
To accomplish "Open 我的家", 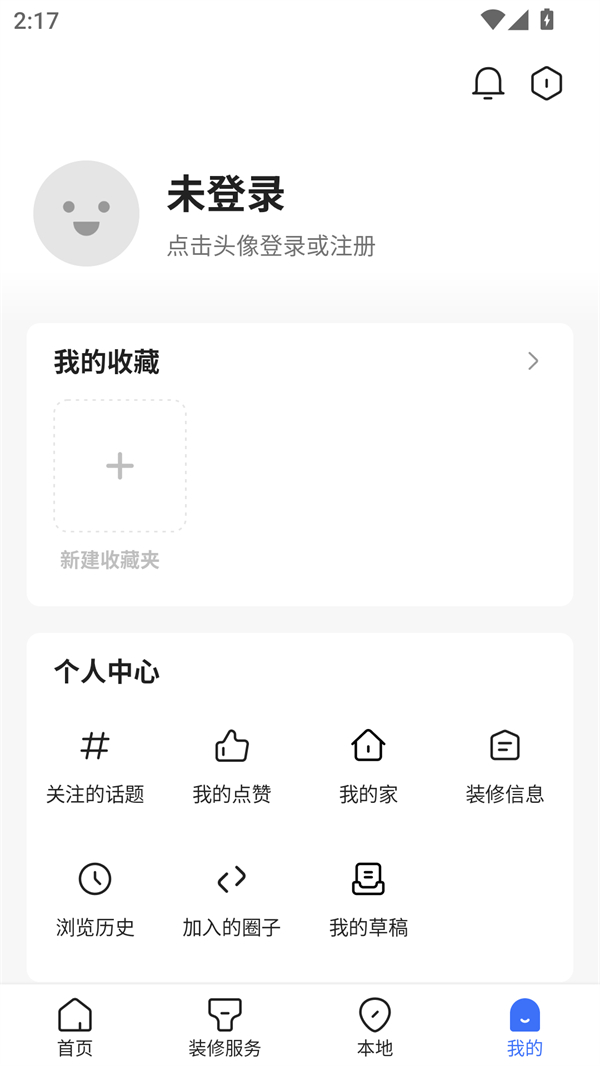I will (x=368, y=765).
